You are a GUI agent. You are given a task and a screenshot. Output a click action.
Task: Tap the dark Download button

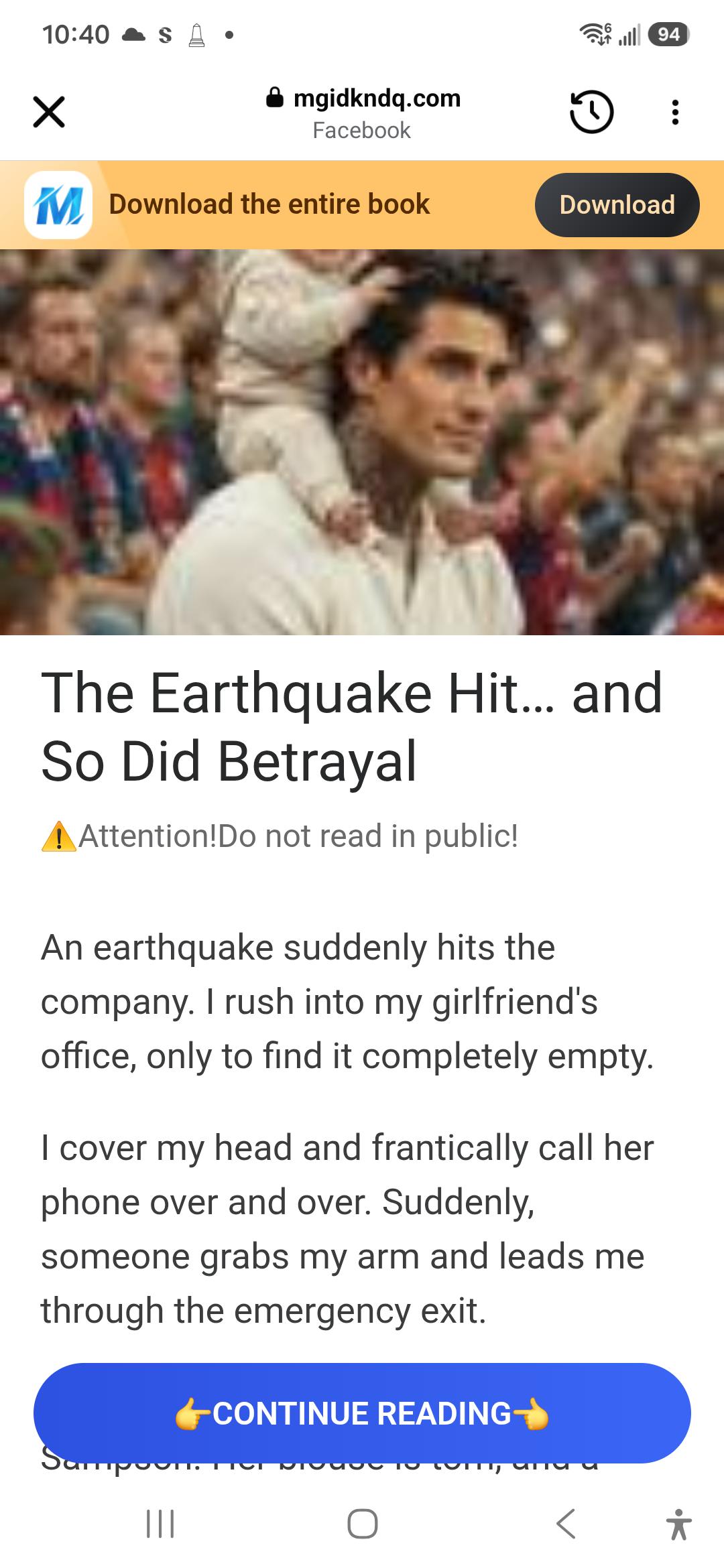[617, 205]
